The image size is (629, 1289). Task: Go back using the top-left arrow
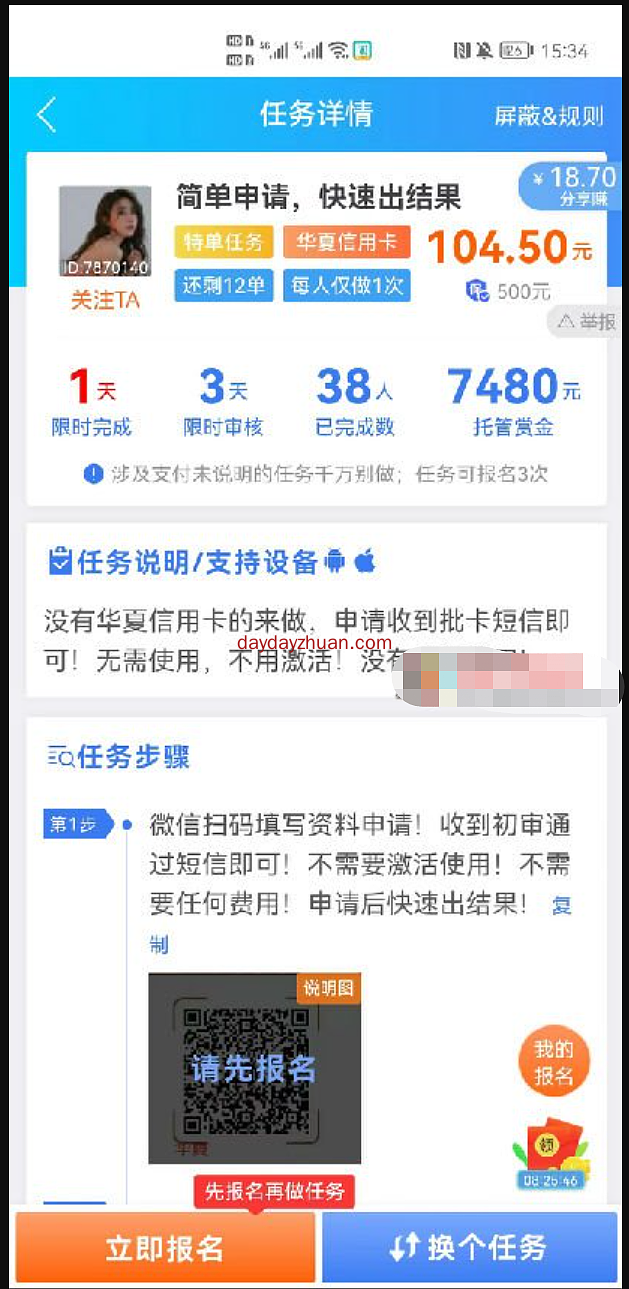[46, 115]
